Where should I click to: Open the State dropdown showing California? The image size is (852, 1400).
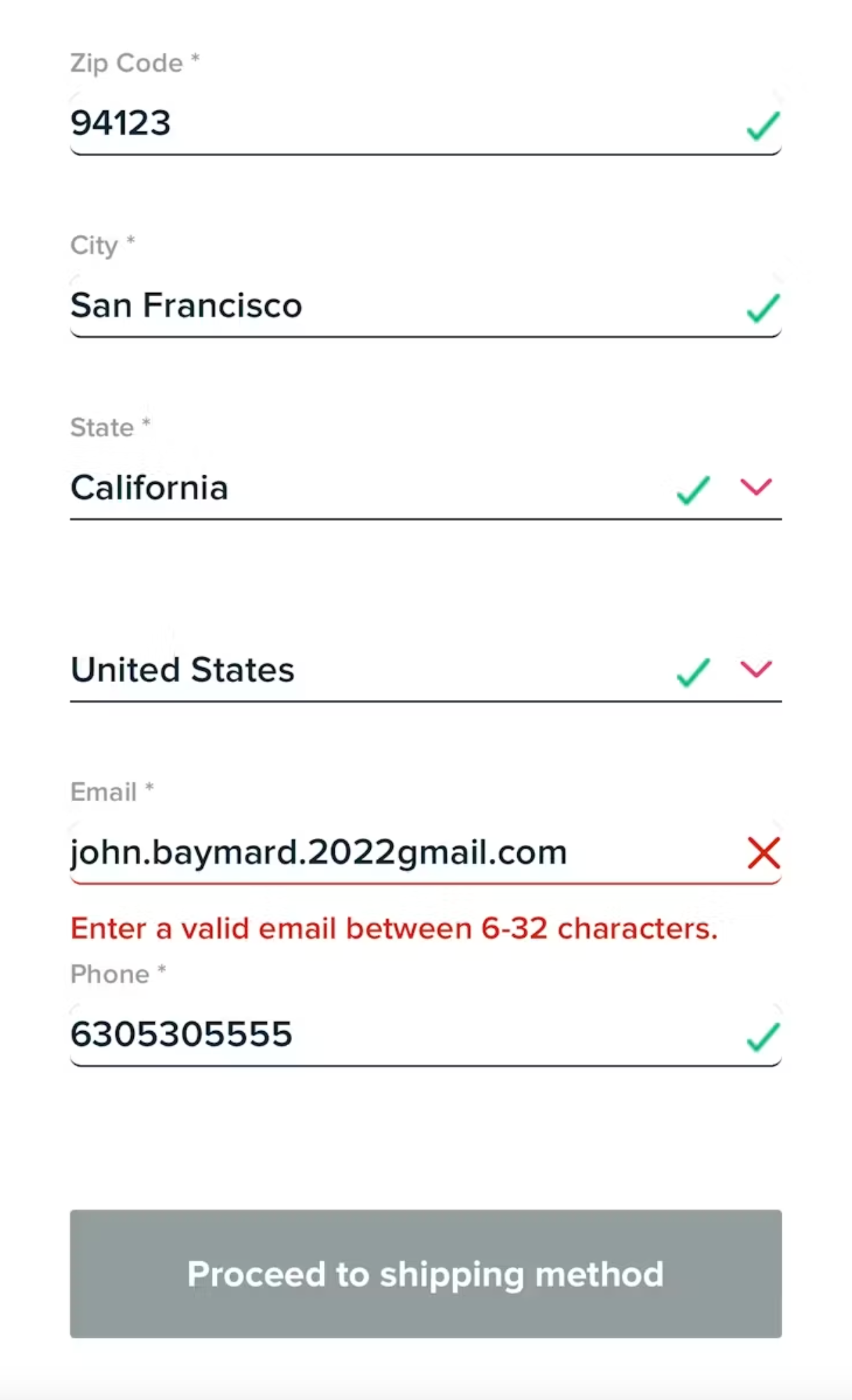[x=425, y=487]
